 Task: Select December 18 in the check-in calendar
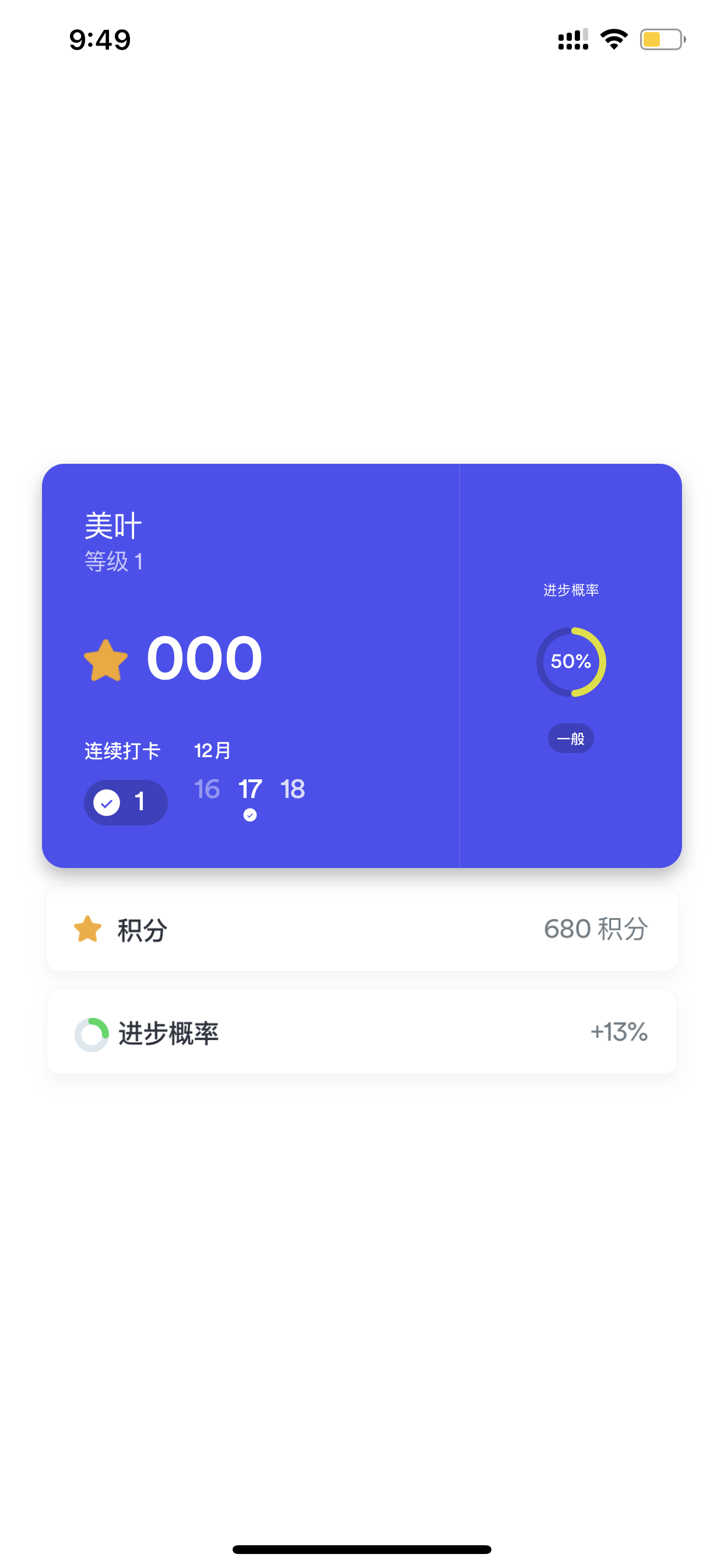293,789
